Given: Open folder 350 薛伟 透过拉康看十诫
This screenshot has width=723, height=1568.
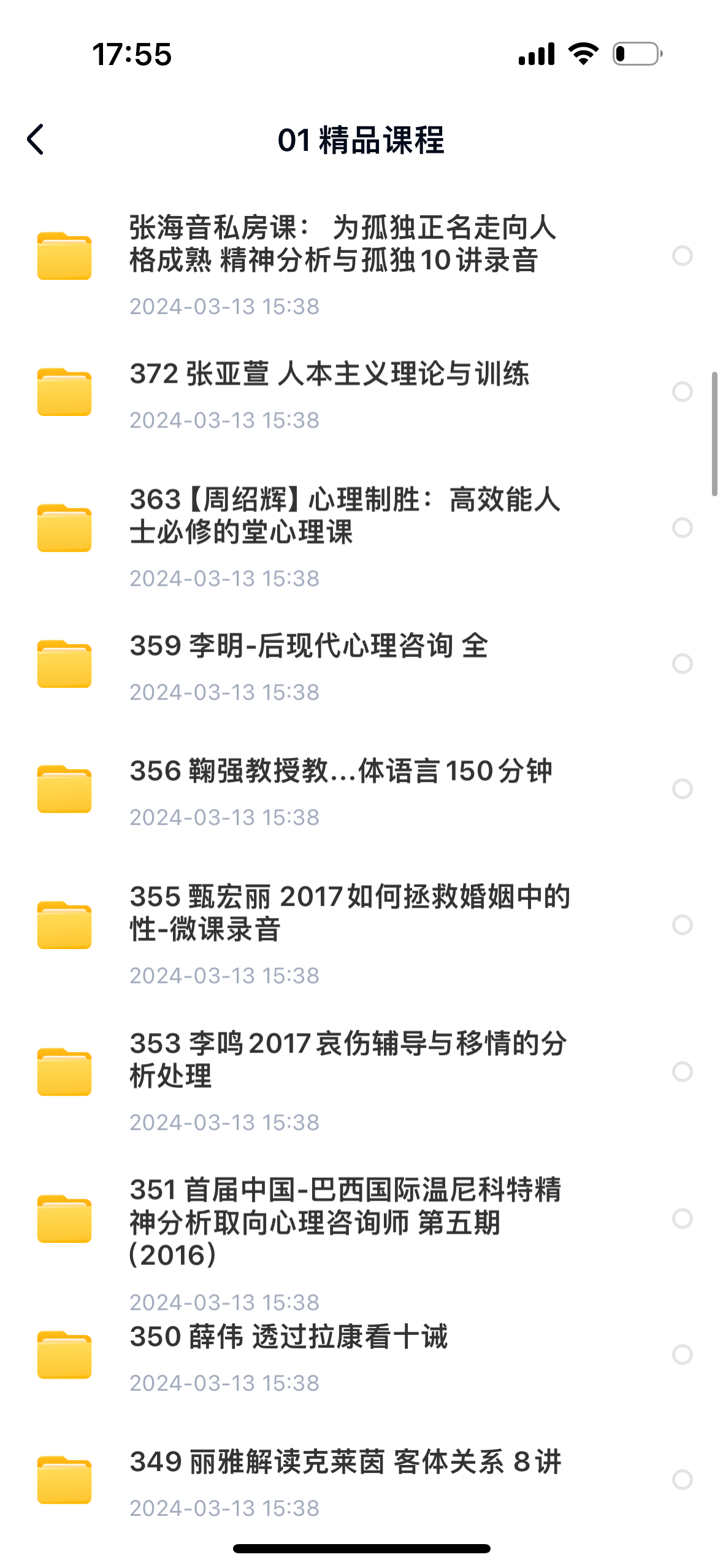Looking at the screenshot, I should click(288, 1337).
